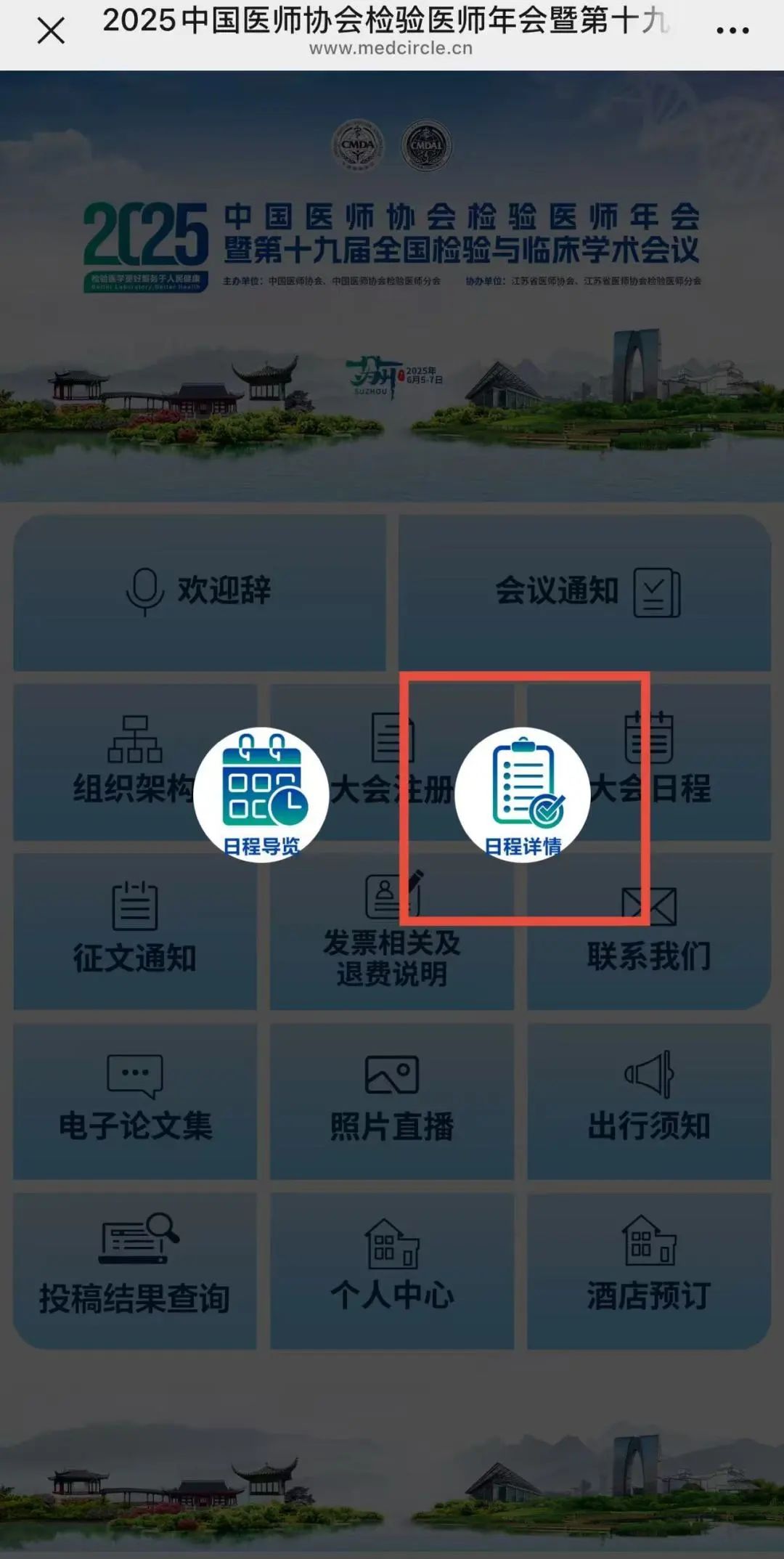Open the 照片直播 photo live tile
784x1559 pixels.
tap(392, 1102)
